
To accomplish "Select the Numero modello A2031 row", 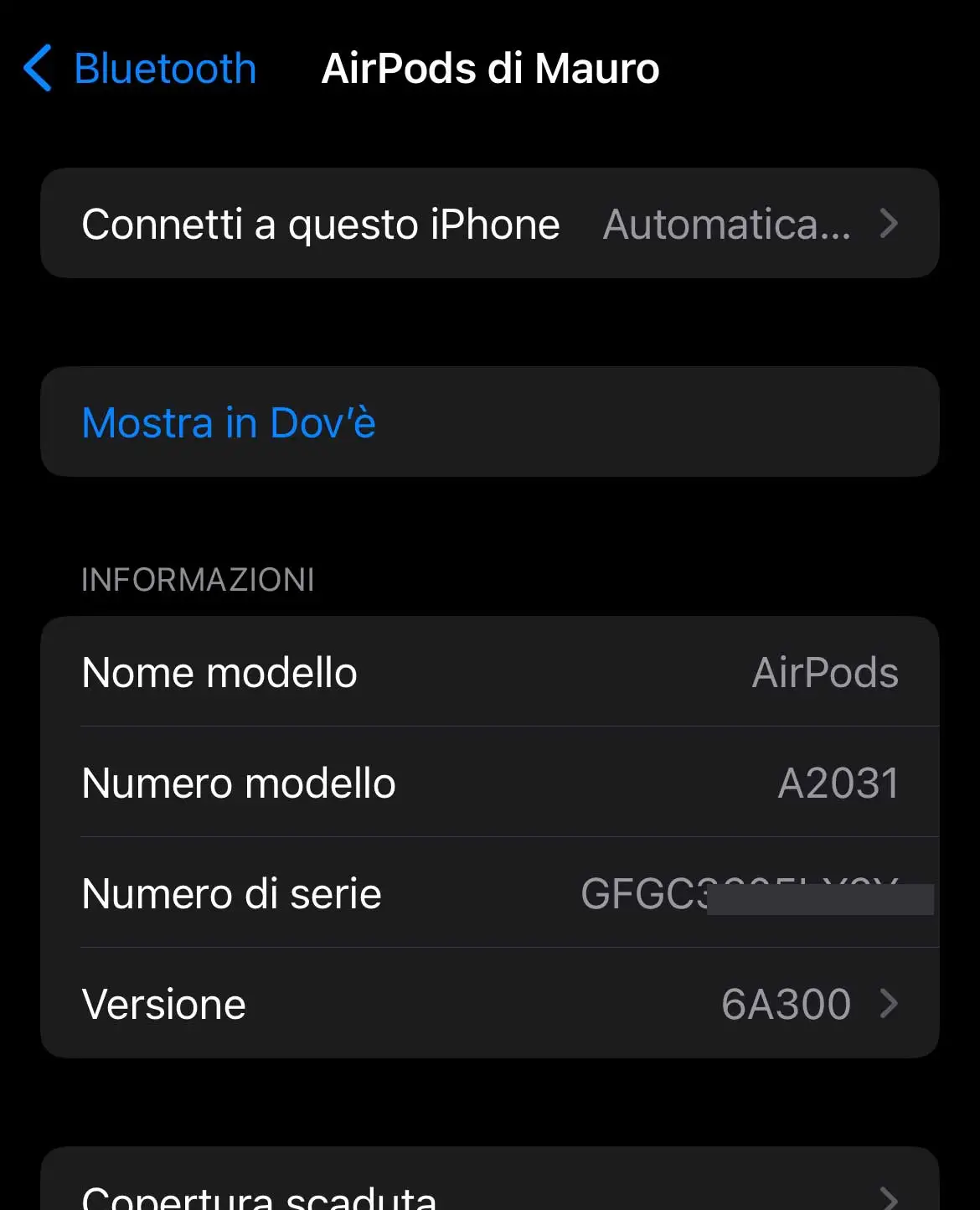I will (490, 783).
